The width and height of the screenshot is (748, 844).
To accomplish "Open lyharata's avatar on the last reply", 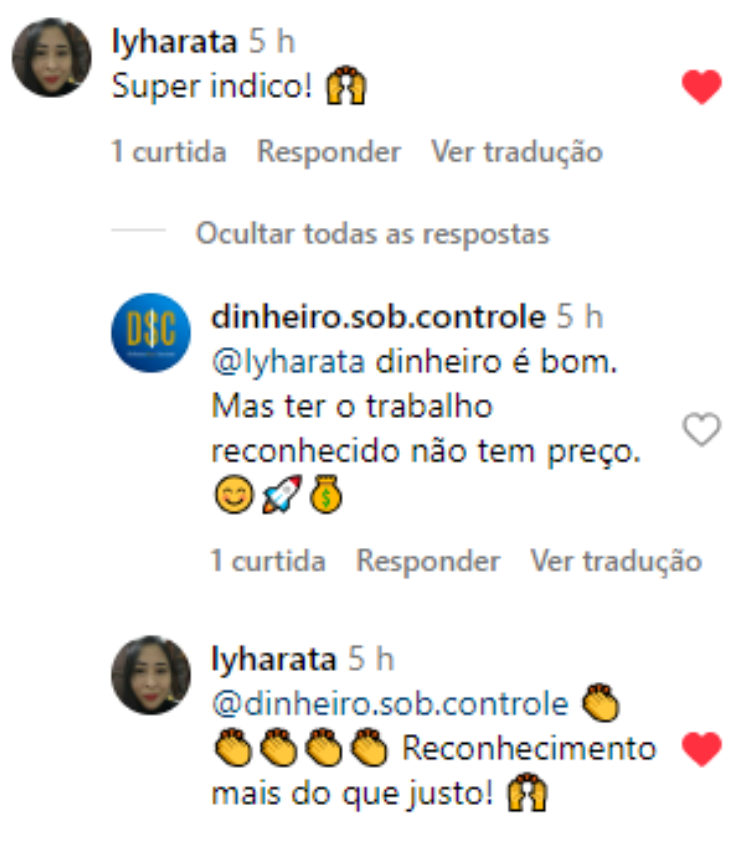I will click(x=150, y=674).
